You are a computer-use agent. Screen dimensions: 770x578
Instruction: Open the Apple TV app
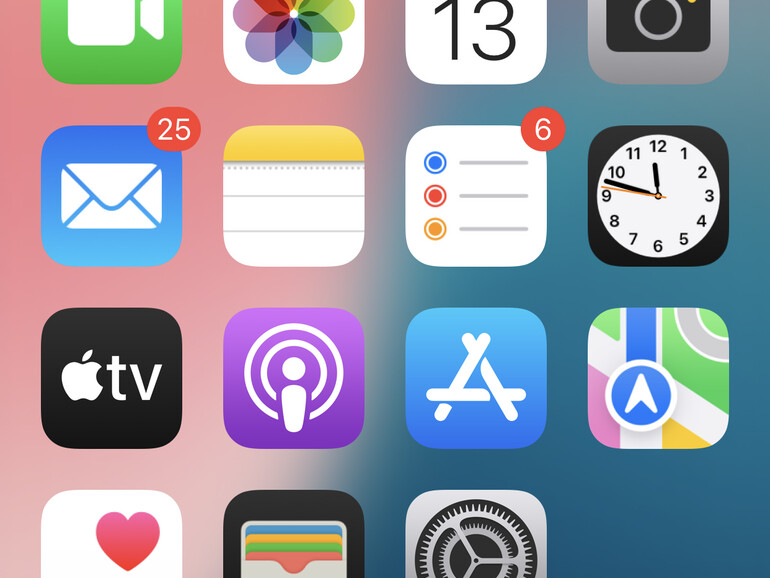coord(111,378)
